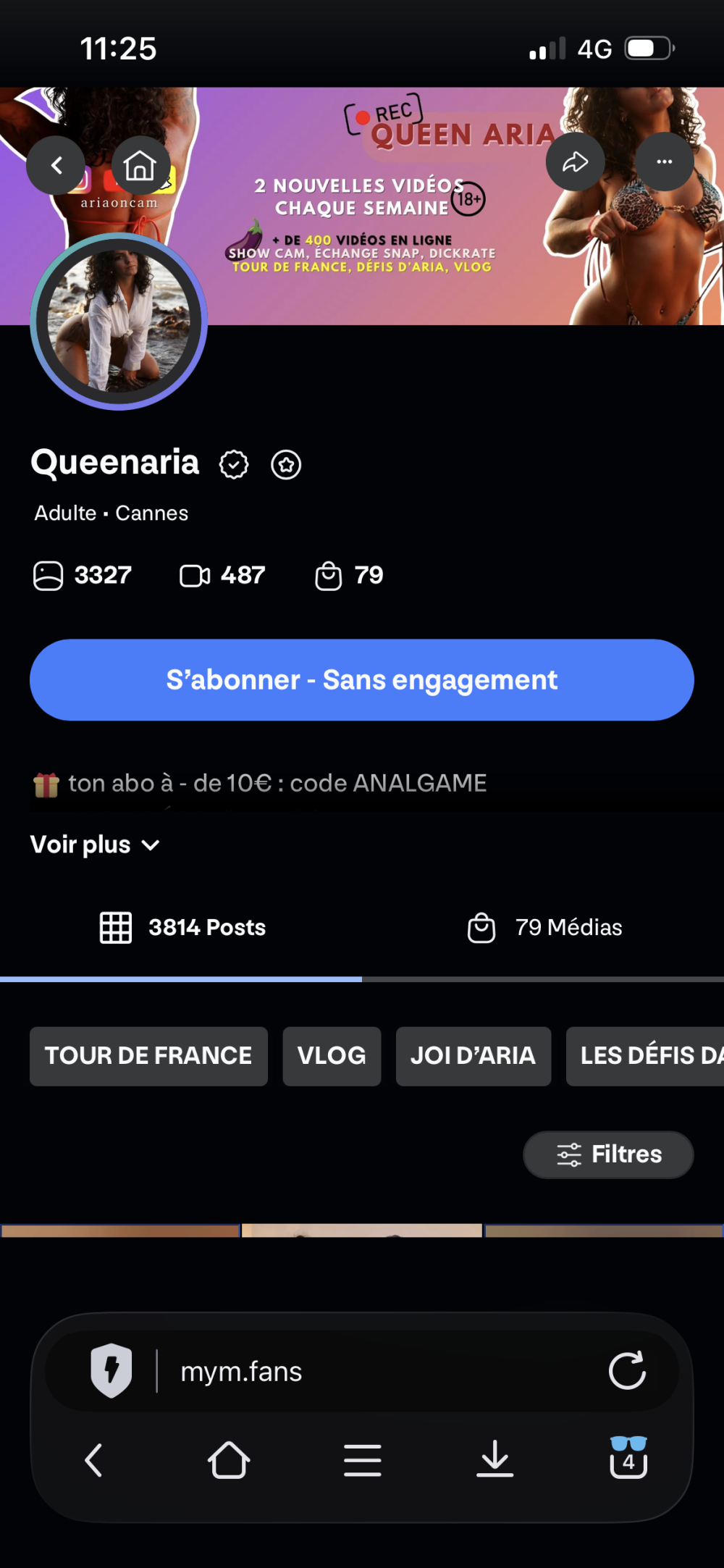
Task: Open Queenaria's profile picture
Action: [119, 321]
